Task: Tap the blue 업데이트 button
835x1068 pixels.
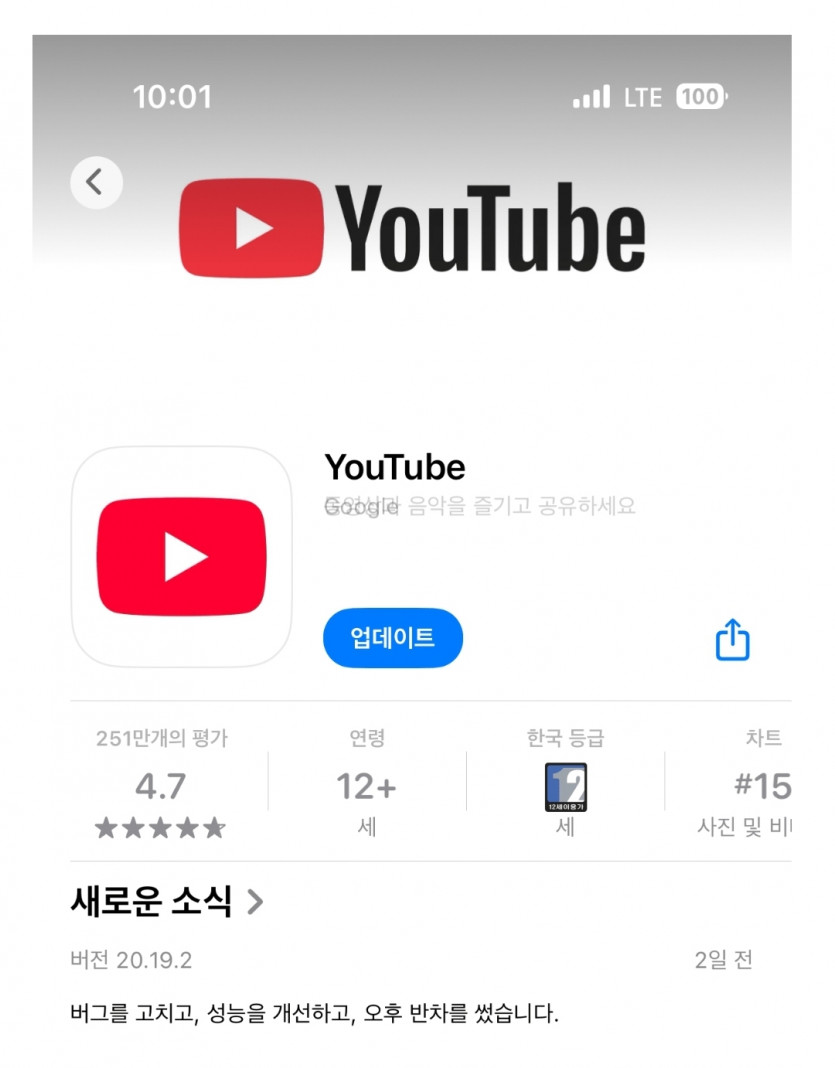Action: [x=392, y=637]
